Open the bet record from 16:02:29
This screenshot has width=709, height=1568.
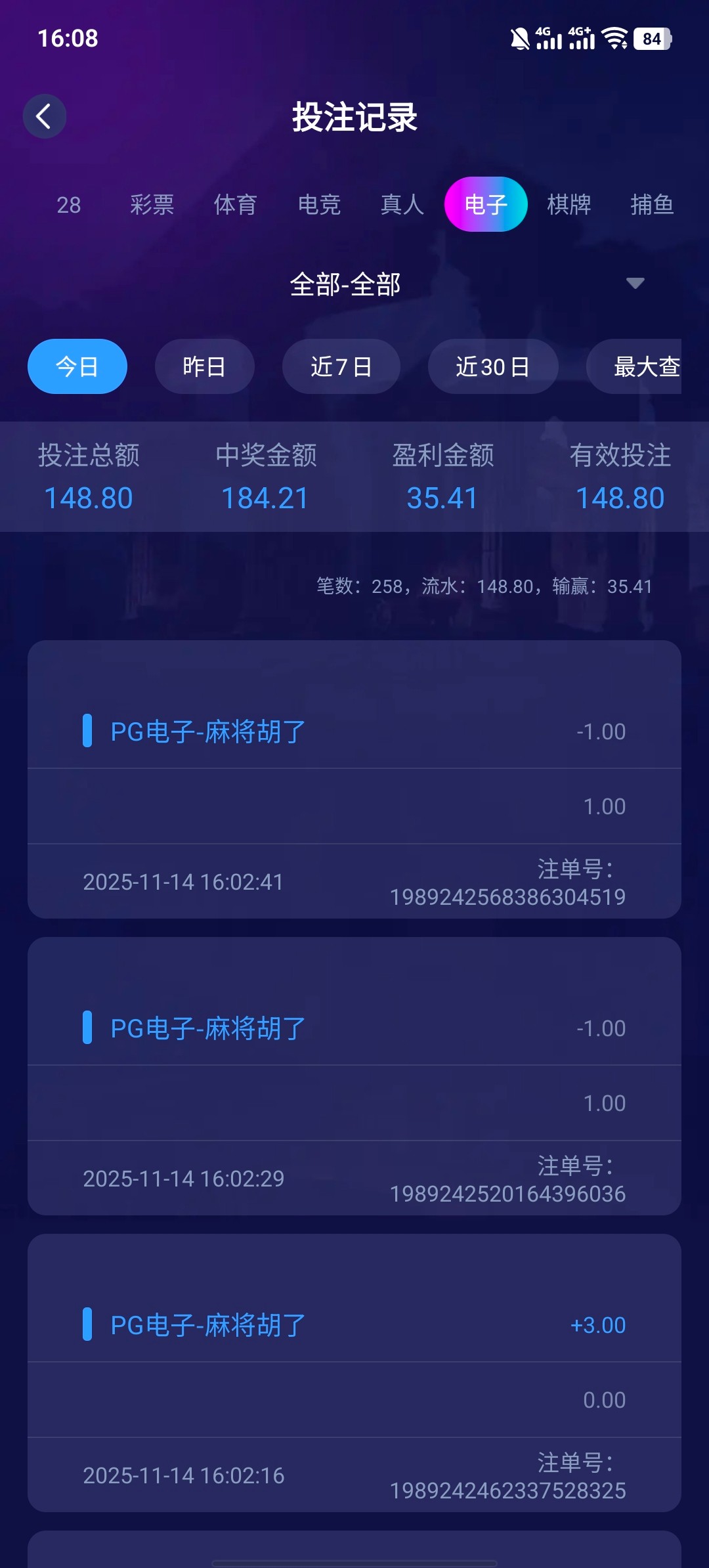pyautogui.click(x=354, y=1076)
